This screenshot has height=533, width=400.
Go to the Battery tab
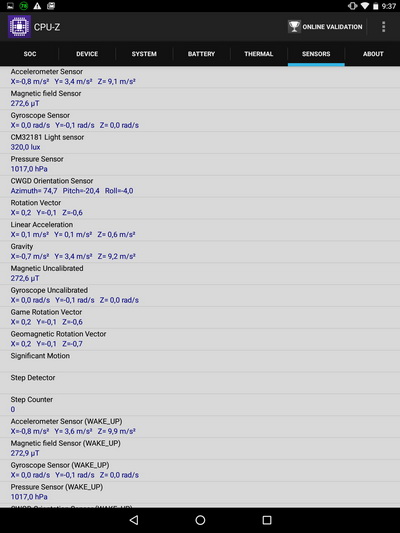coord(202,54)
